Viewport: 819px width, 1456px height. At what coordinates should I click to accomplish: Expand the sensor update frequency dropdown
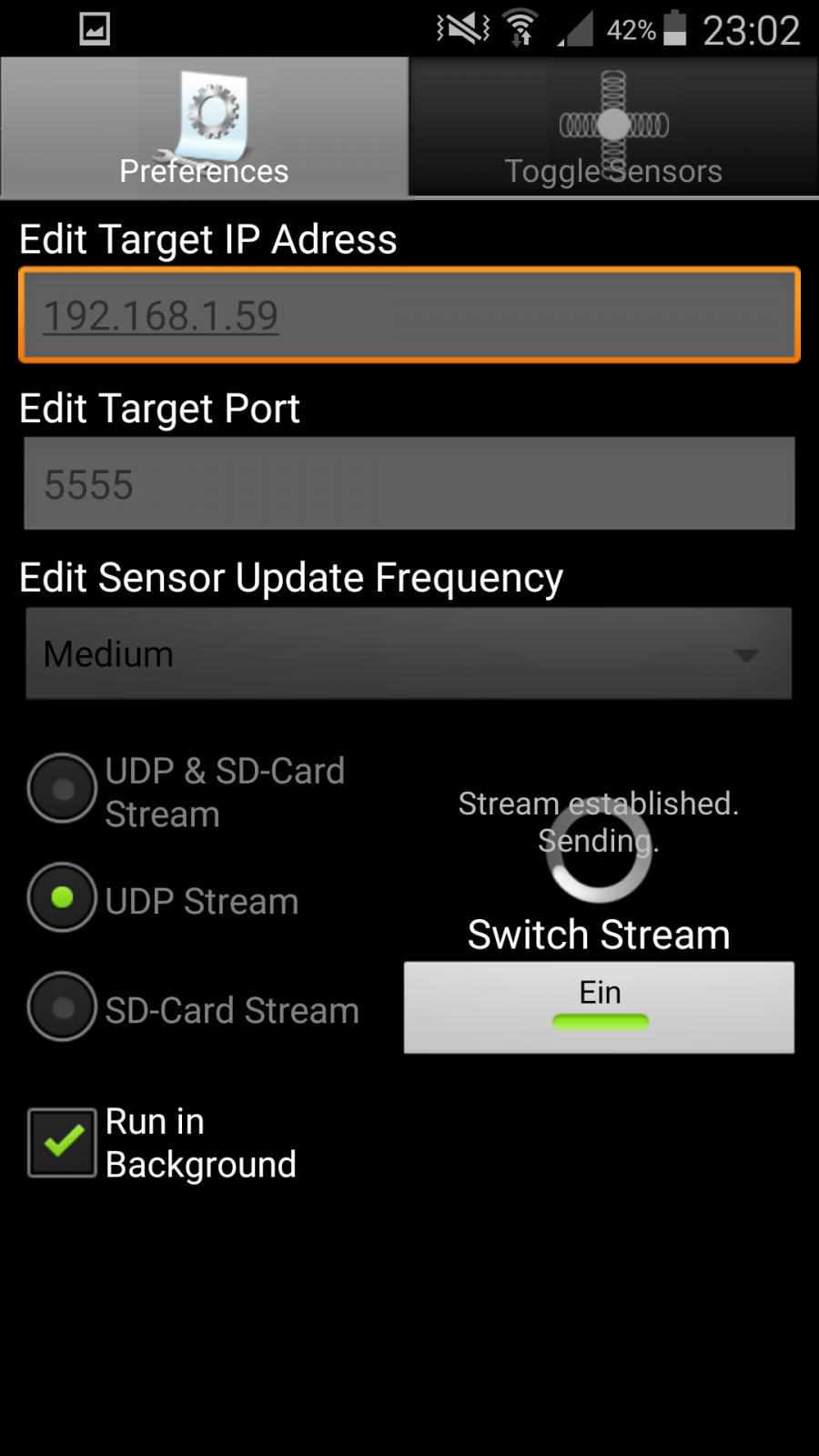point(409,654)
